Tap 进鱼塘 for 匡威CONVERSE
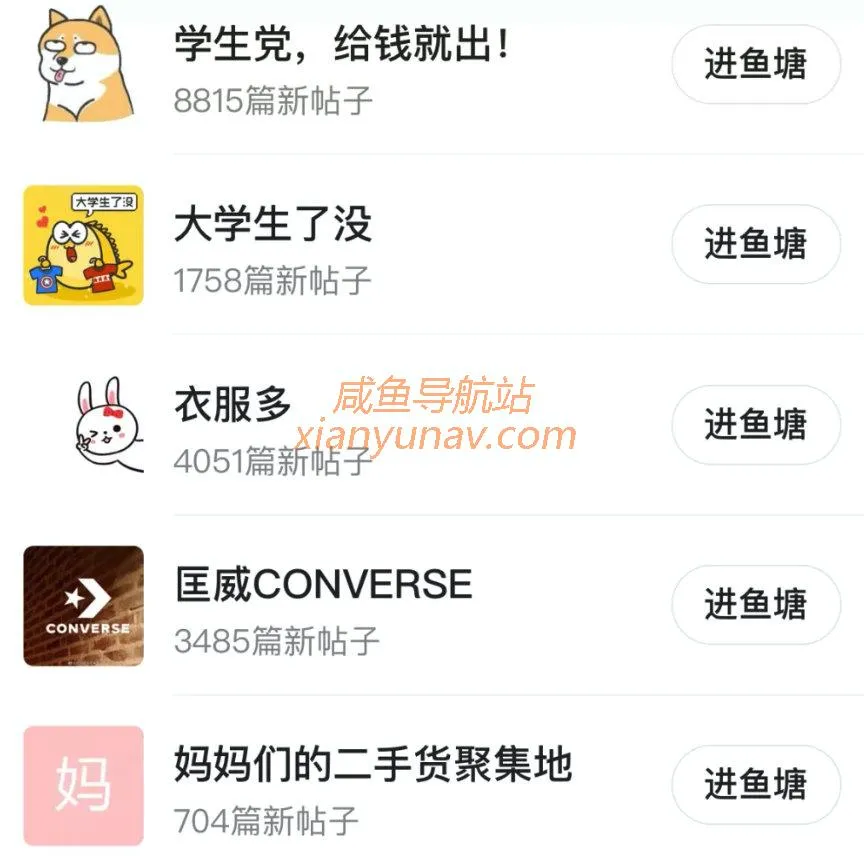This screenshot has height=858, width=864. point(755,604)
